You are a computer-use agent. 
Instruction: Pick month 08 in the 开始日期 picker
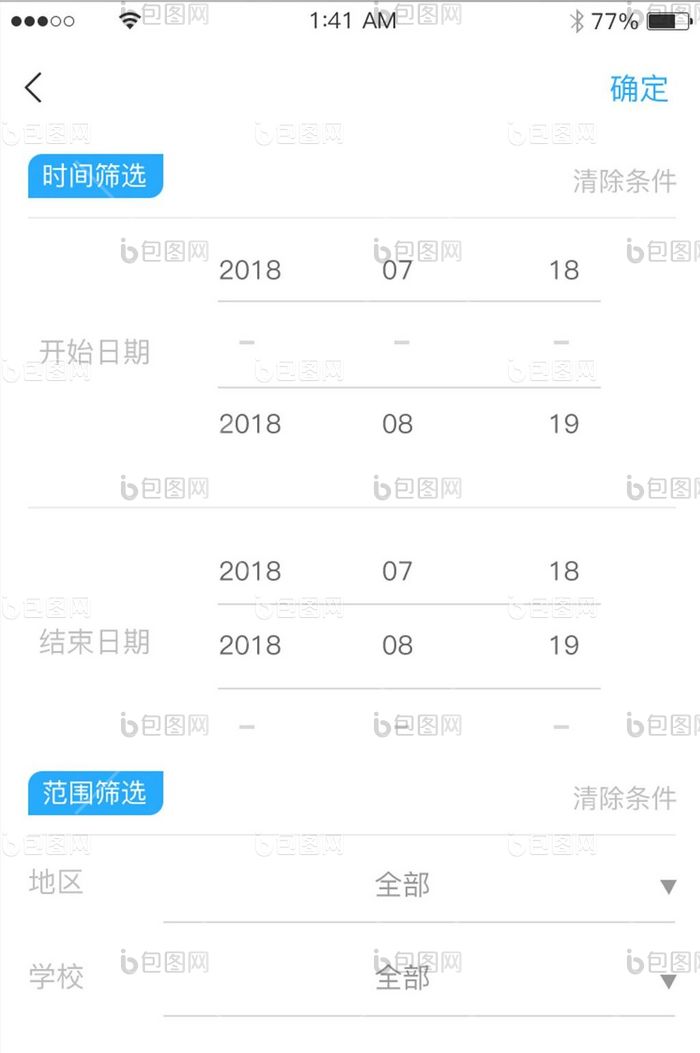(x=397, y=424)
